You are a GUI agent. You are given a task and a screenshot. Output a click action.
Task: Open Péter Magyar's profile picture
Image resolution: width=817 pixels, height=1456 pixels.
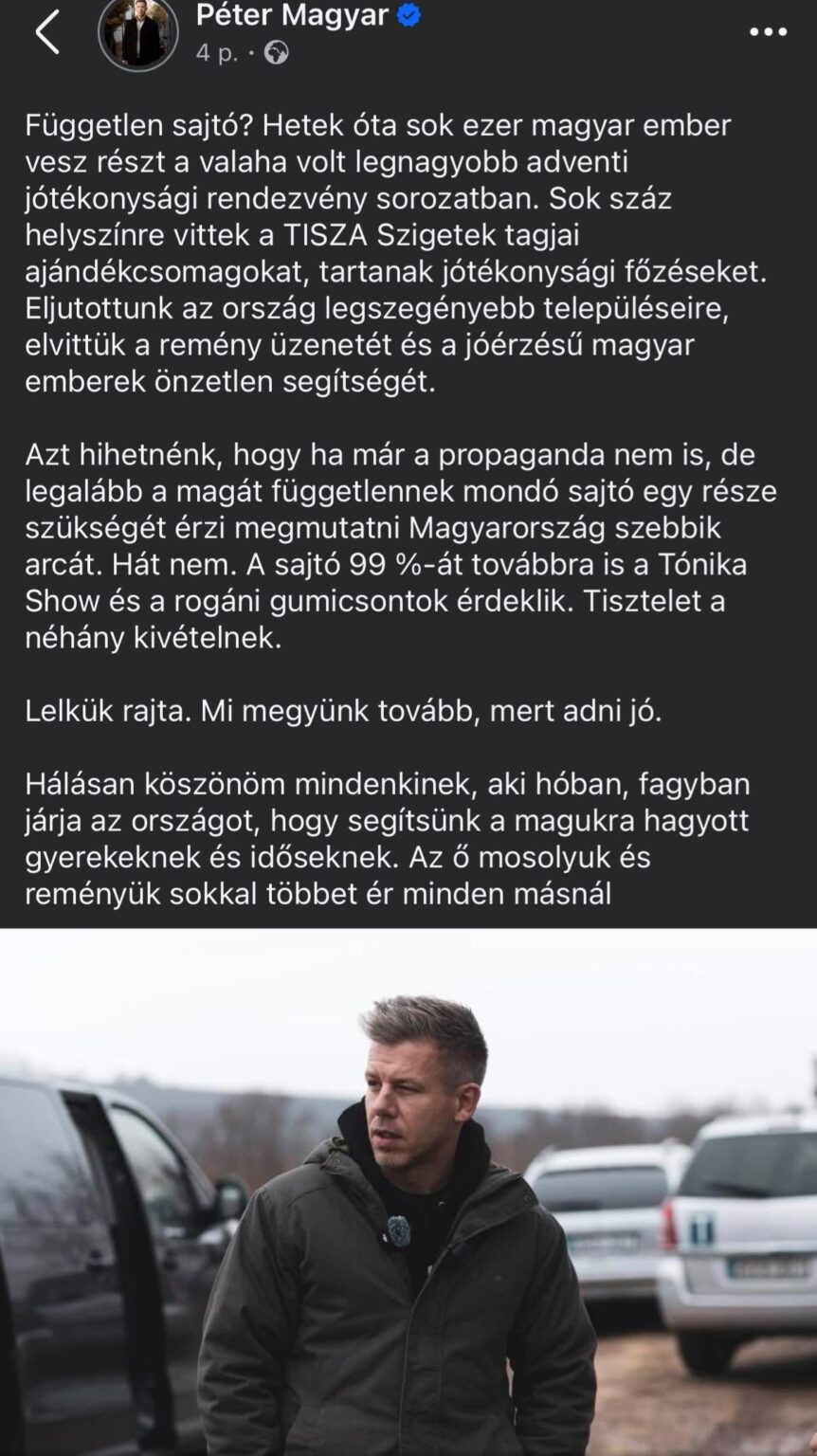tap(138, 32)
